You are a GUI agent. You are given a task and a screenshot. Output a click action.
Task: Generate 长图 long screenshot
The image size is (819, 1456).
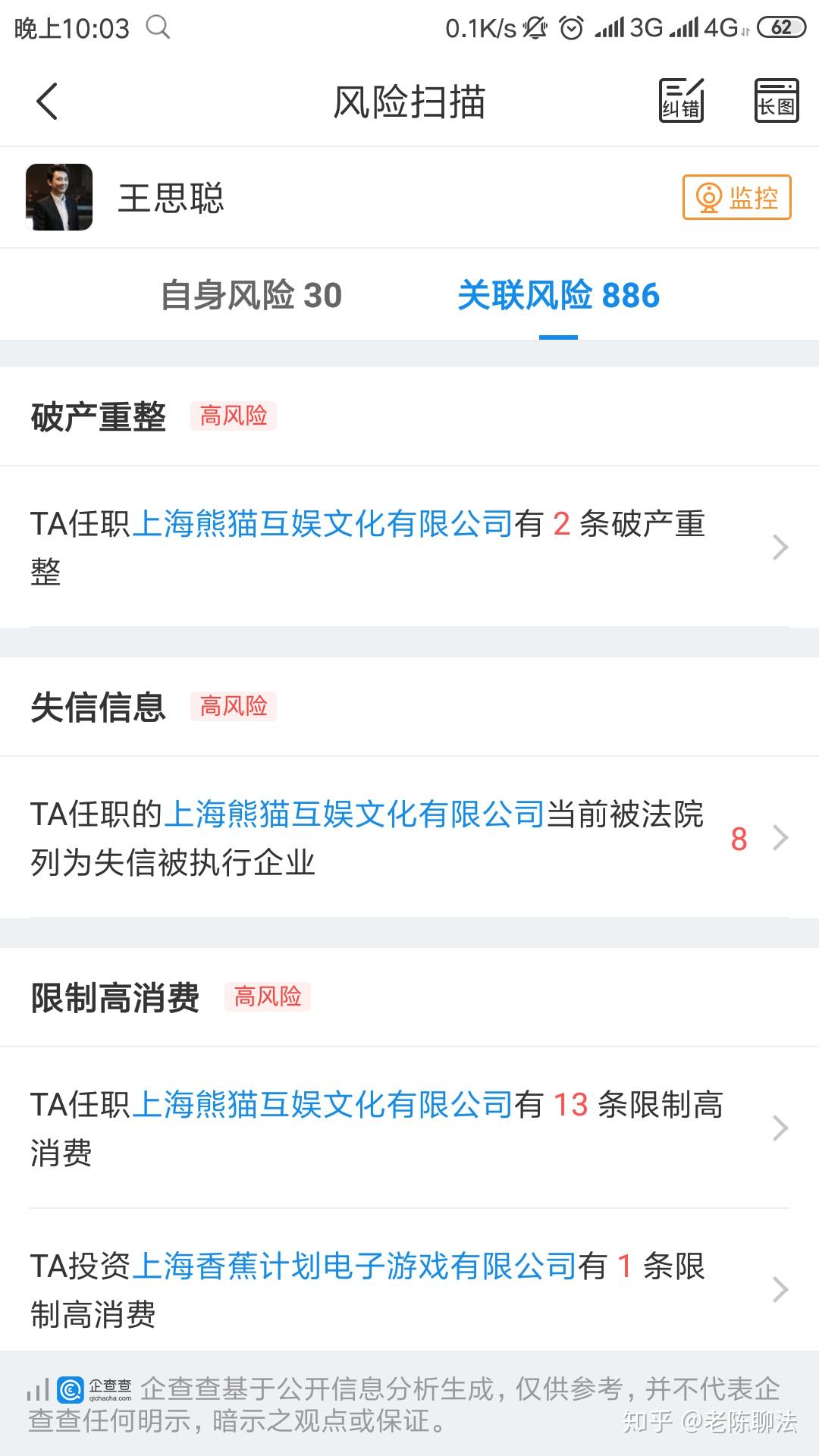[x=777, y=101]
